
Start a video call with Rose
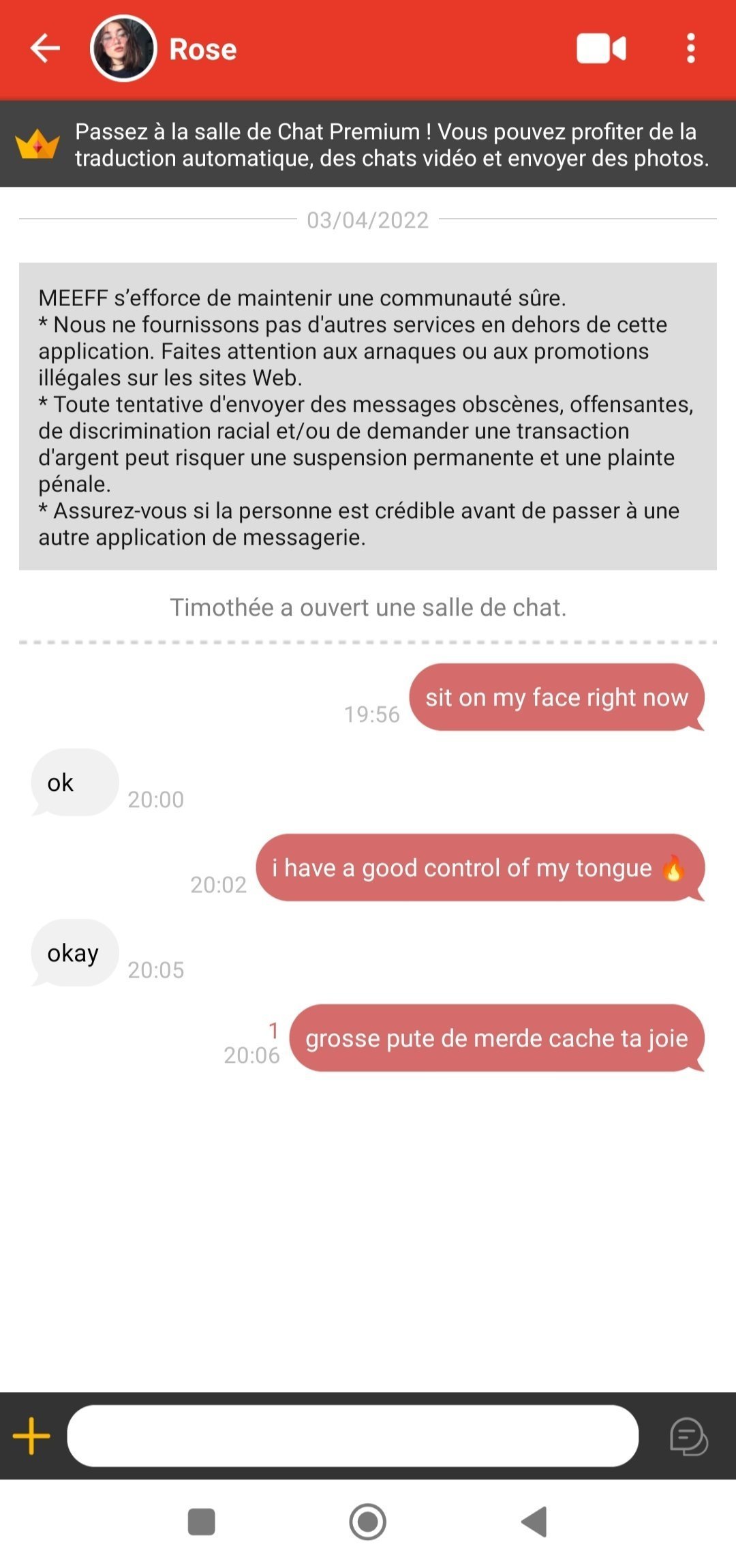tap(600, 49)
